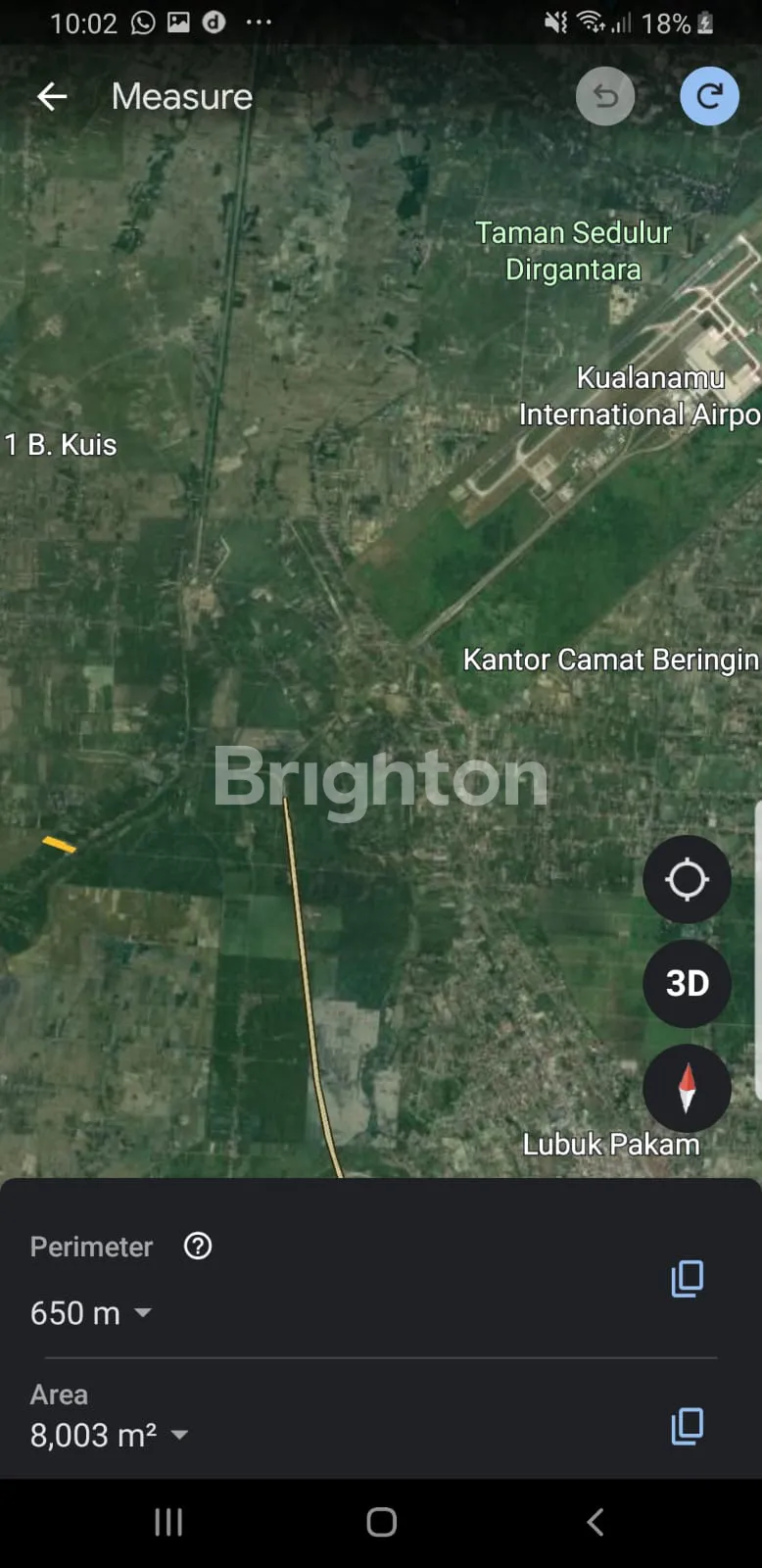Reset the measurement with the refresh icon
The height and width of the screenshot is (1568, 762).
point(709,96)
